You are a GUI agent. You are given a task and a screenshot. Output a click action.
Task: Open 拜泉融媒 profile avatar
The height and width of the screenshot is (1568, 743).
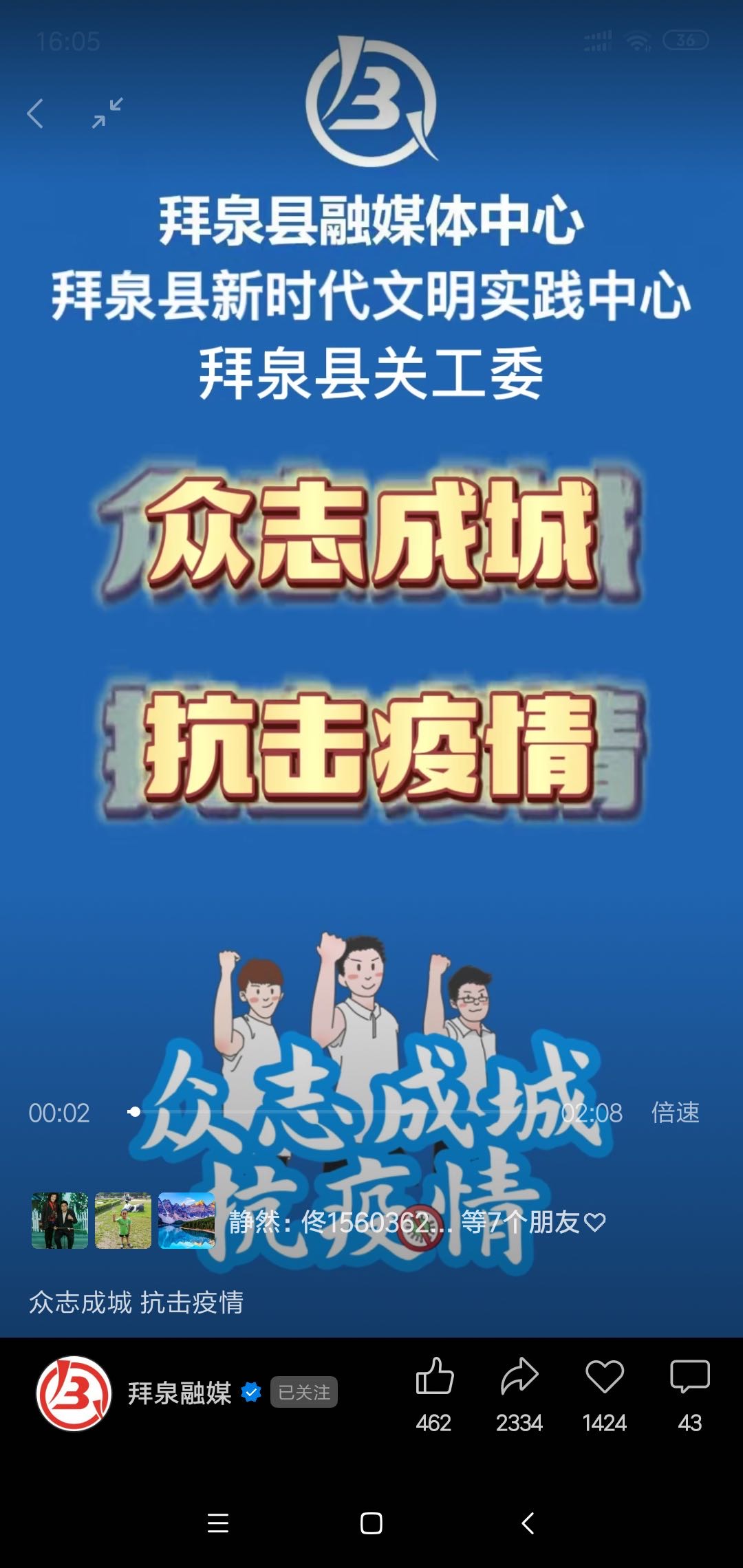(74, 1393)
